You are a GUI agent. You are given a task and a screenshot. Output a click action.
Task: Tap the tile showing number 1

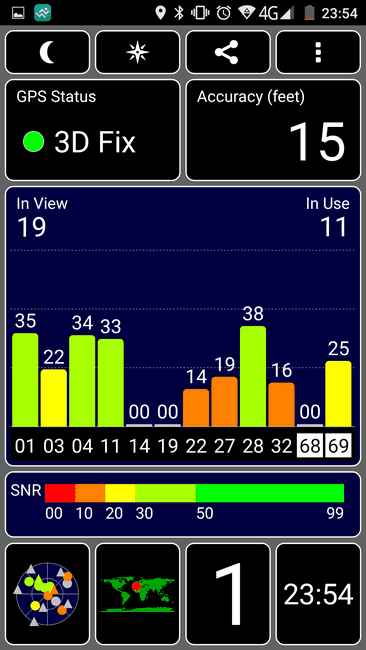(228, 594)
